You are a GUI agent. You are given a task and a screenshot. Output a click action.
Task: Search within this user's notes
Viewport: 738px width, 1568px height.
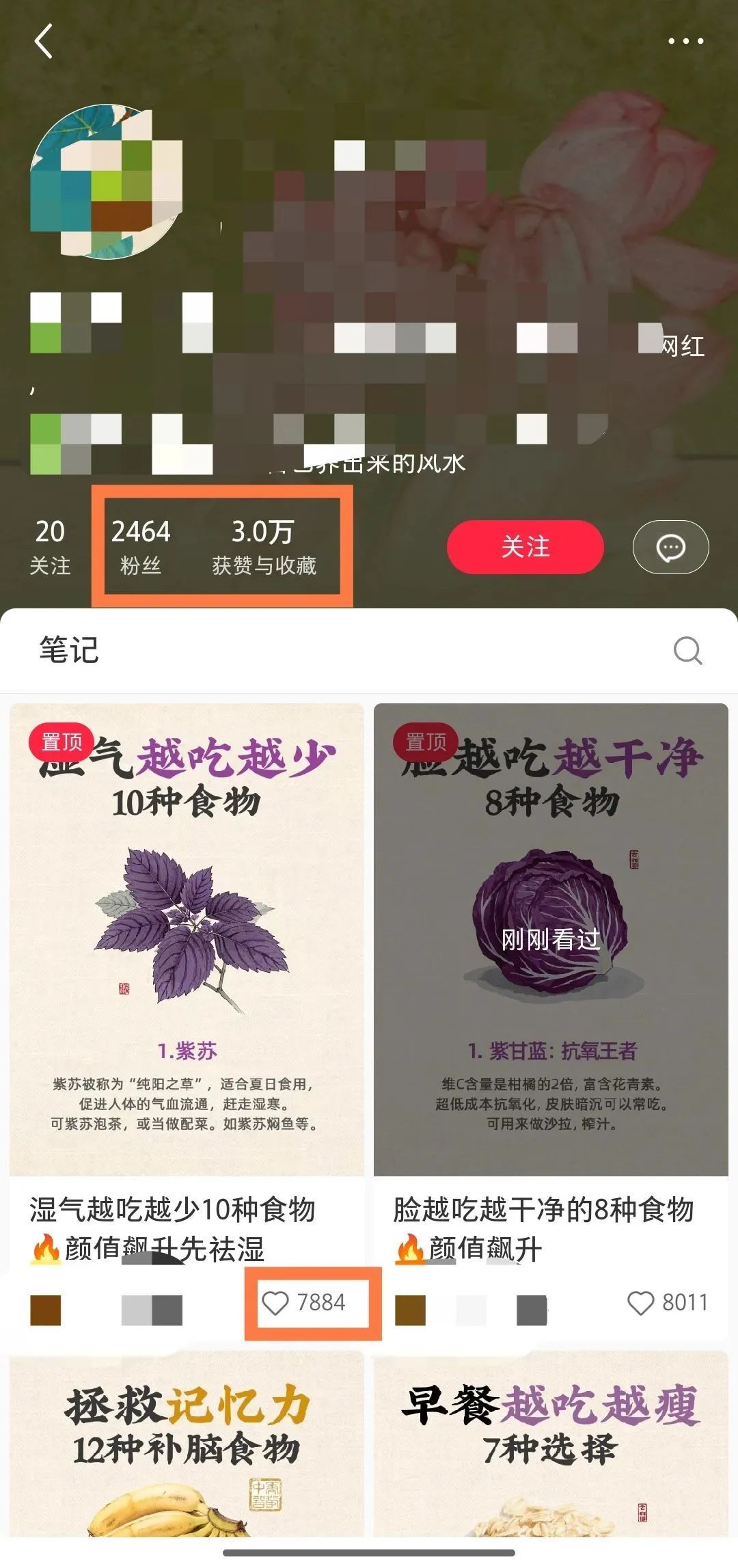pos(687,651)
